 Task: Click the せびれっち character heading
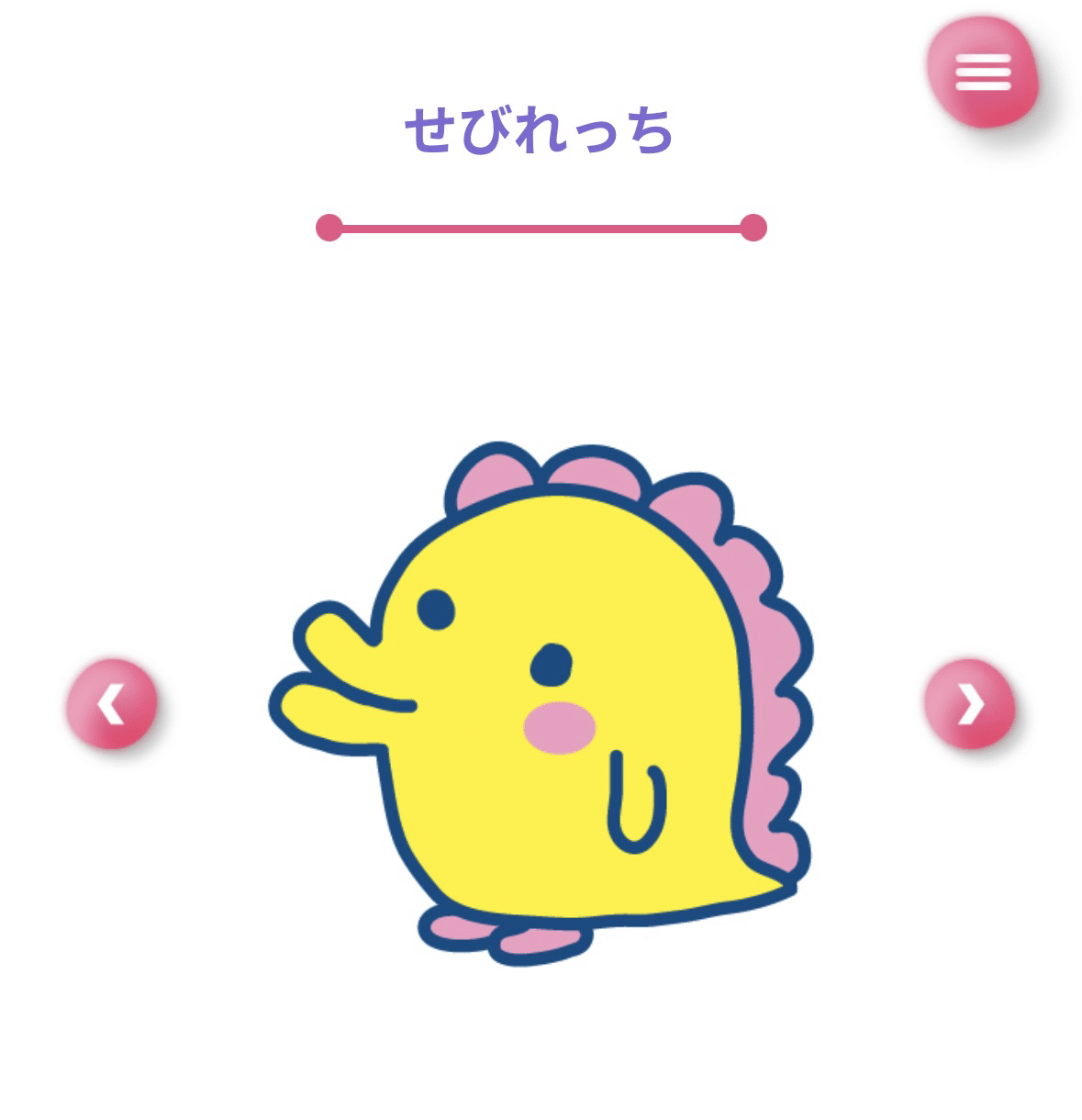click(541, 129)
